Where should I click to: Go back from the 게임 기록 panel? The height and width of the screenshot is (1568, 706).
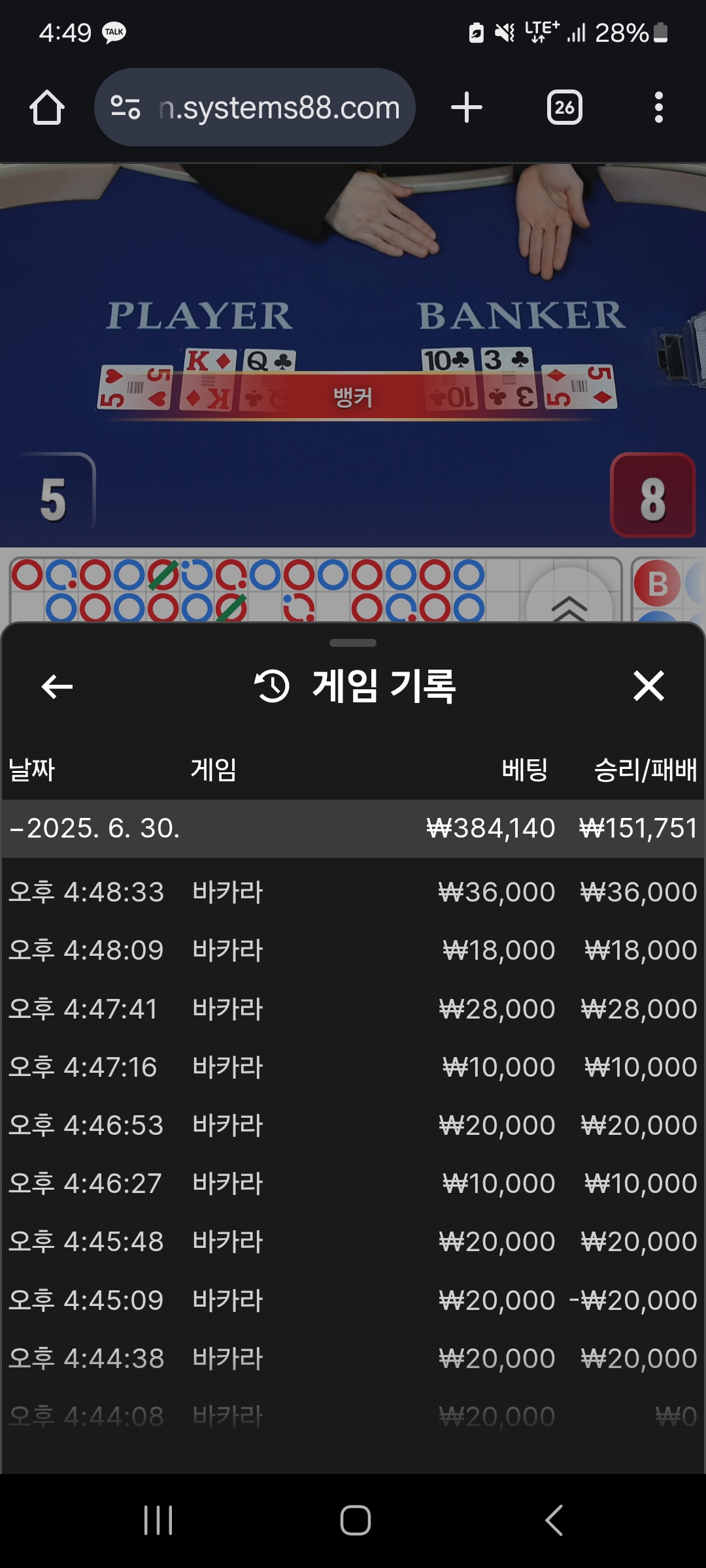tap(57, 686)
